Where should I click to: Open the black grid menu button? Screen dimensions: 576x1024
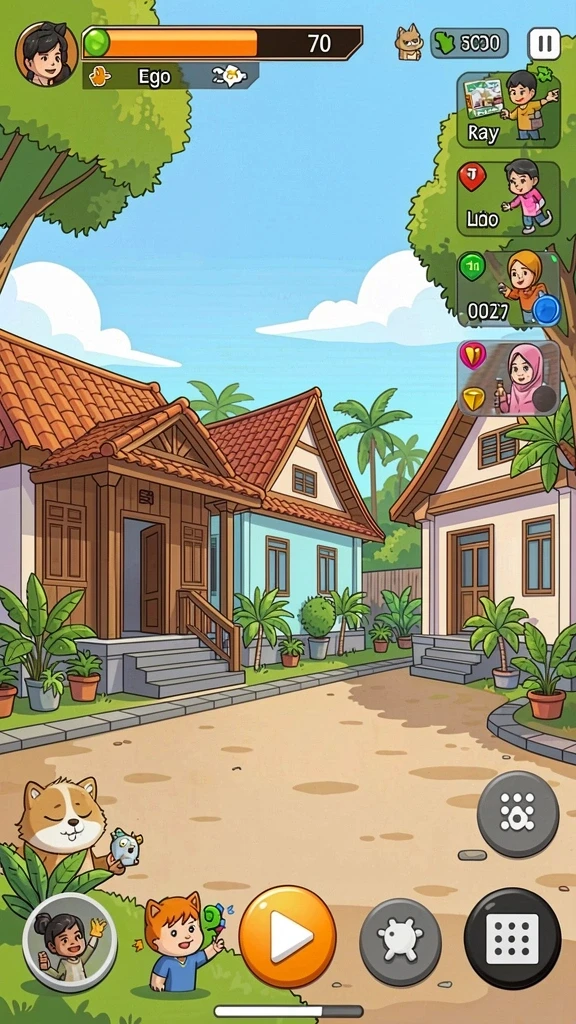click(513, 938)
